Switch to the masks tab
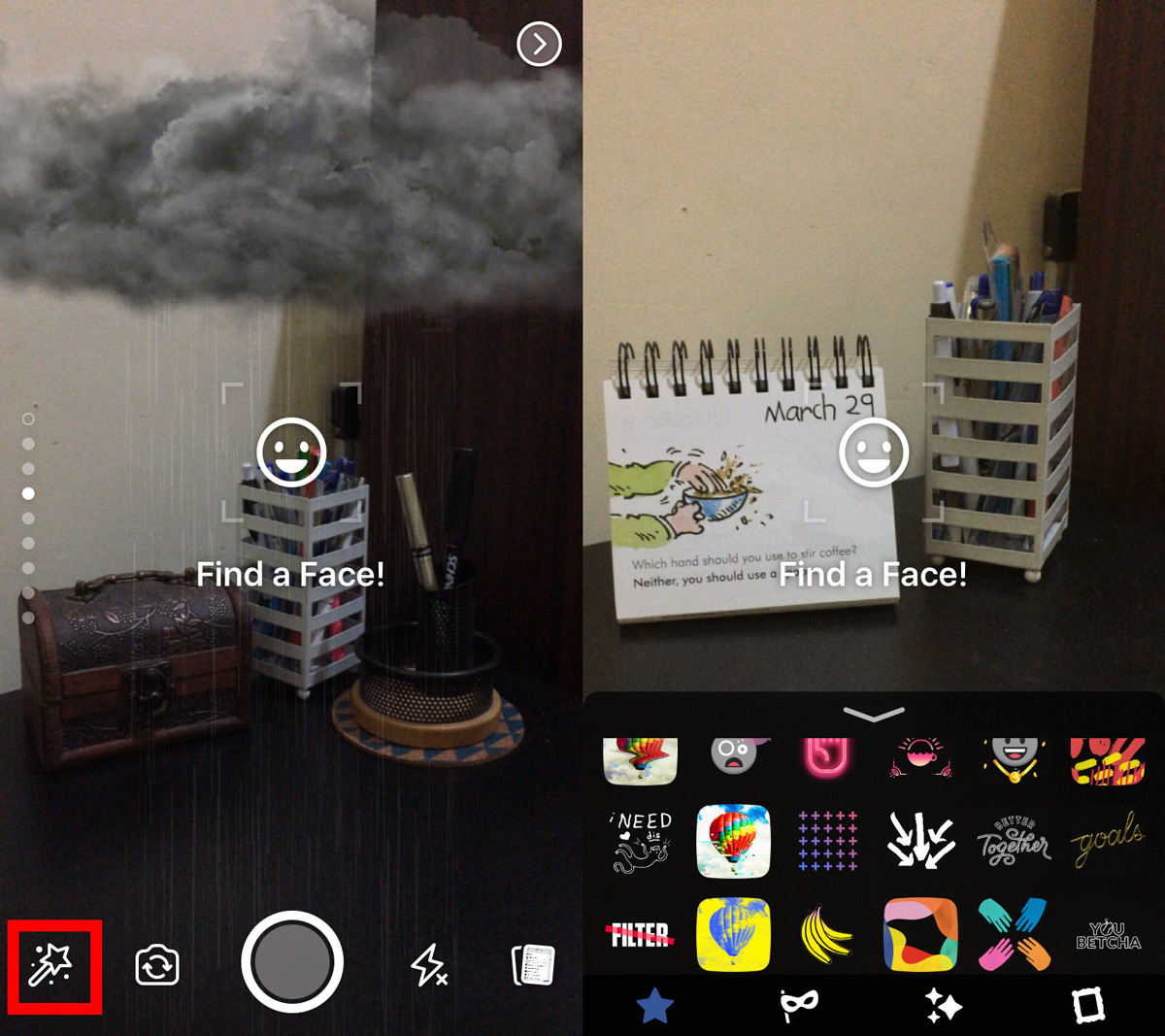 [x=799, y=1006]
